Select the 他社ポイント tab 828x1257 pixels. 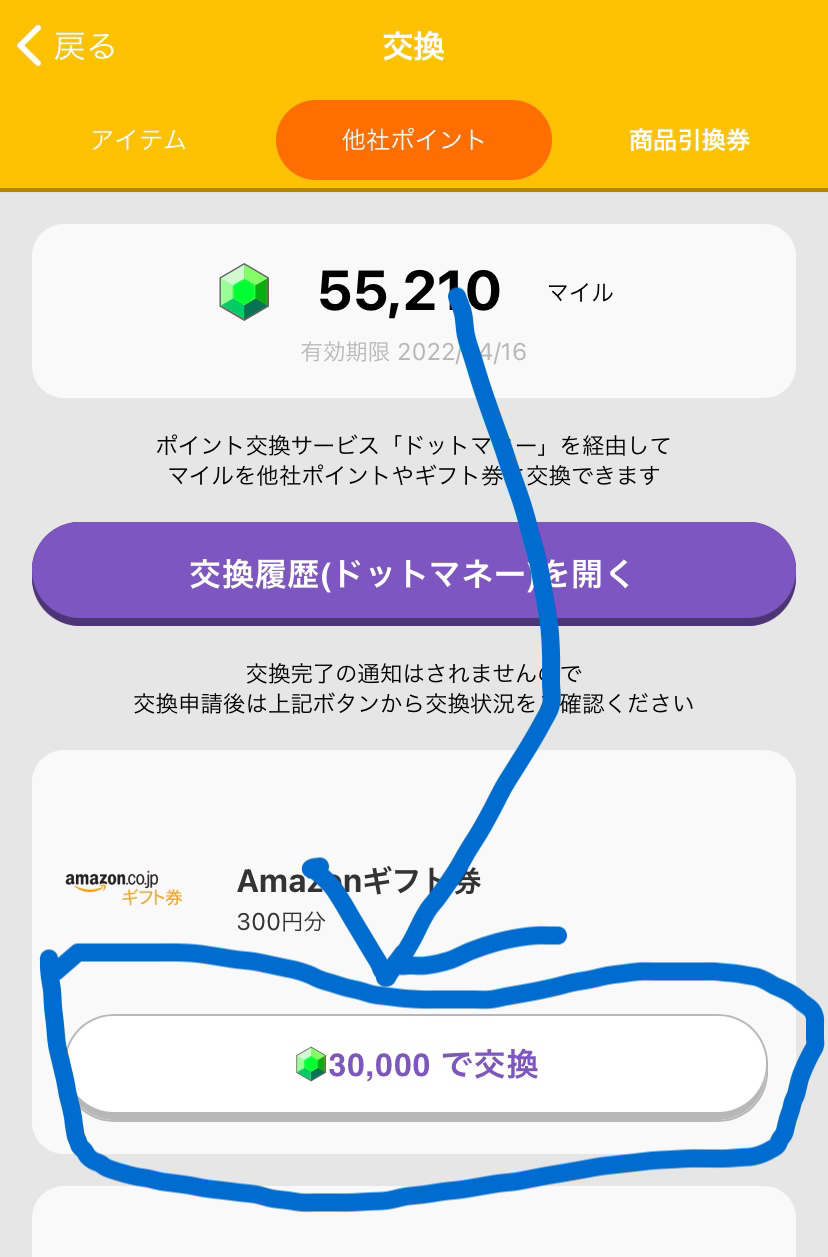coord(413,140)
